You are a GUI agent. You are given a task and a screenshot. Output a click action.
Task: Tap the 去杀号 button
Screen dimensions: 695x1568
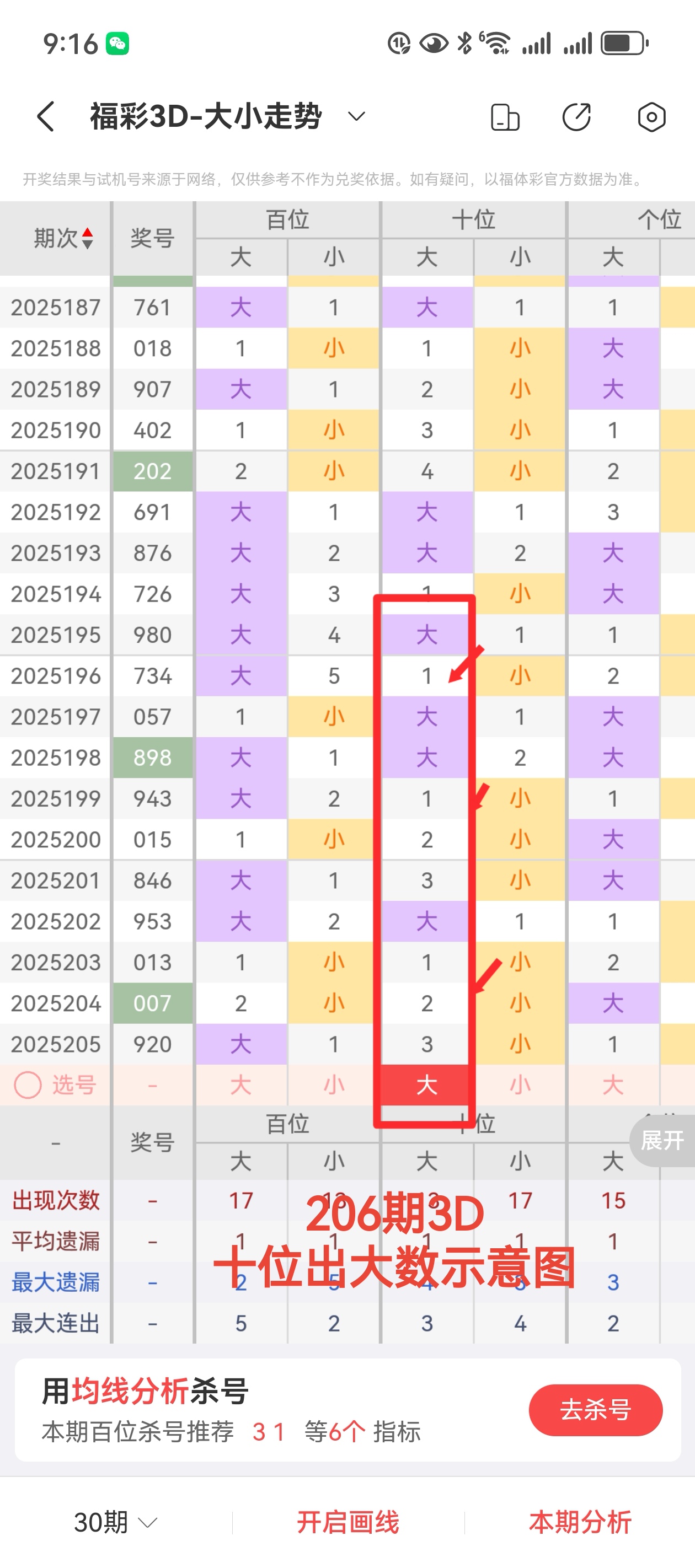point(595,1410)
